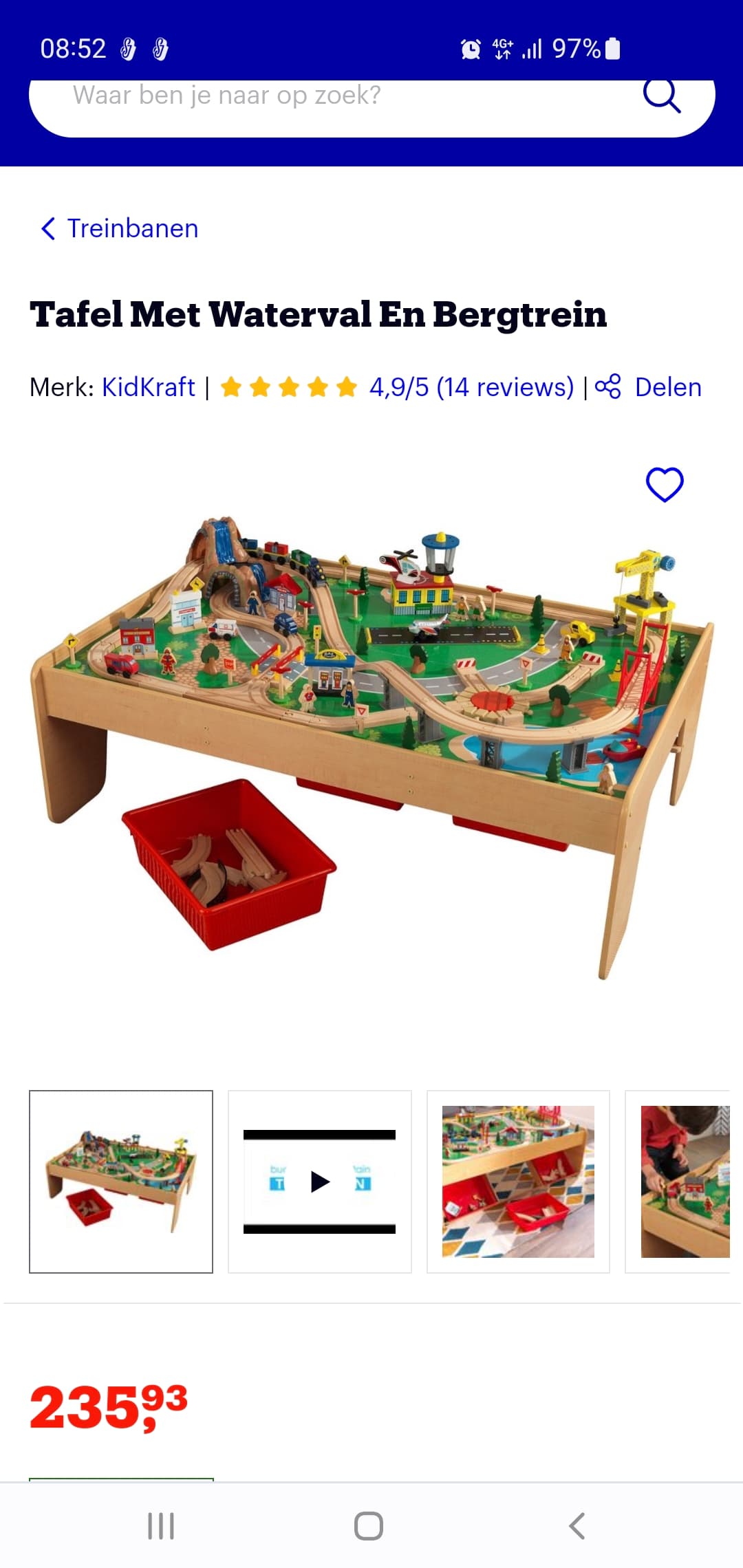Viewport: 743px width, 1568px height.
Task: Open recent apps from navigation bar
Action: point(161,1525)
